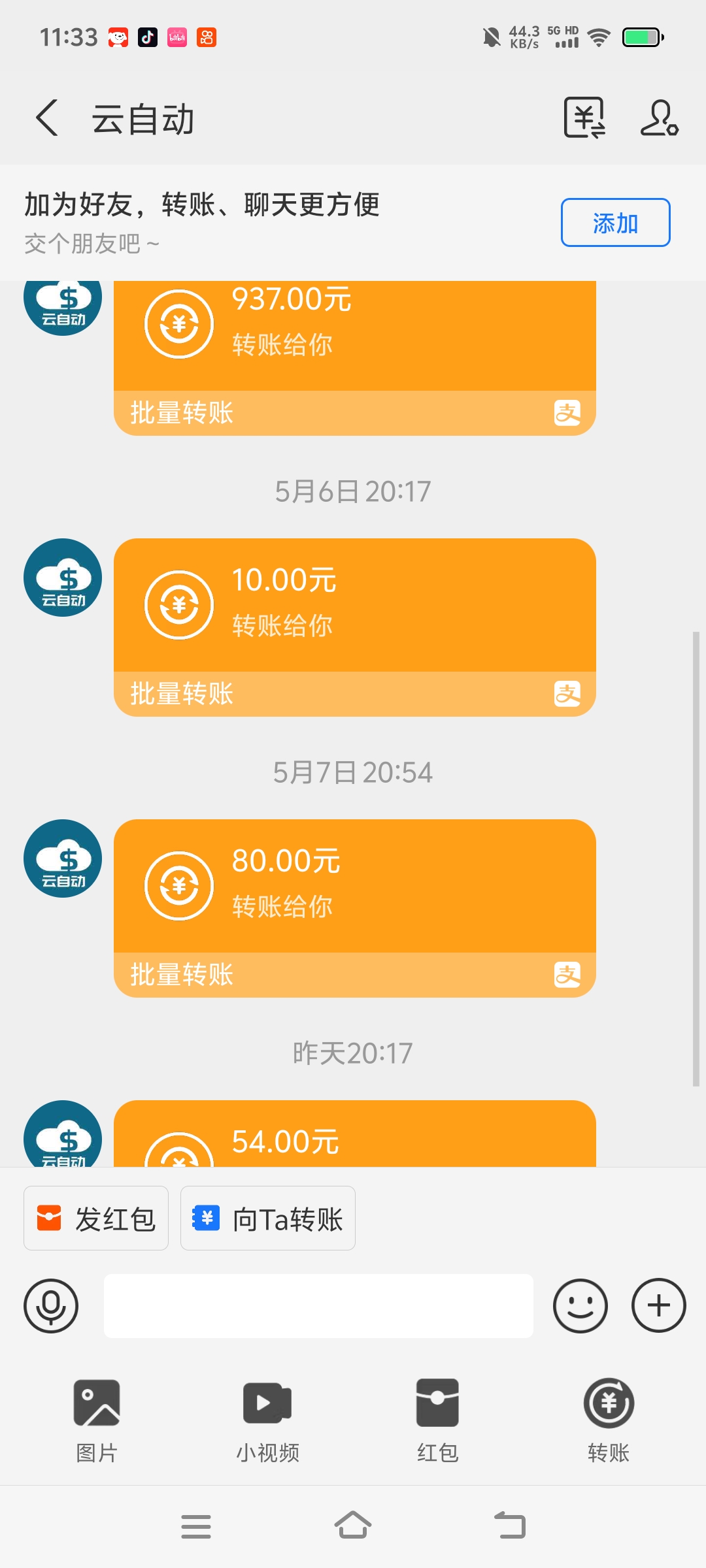
Task: Open recent apps from navigation bar
Action: (x=196, y=1526)
